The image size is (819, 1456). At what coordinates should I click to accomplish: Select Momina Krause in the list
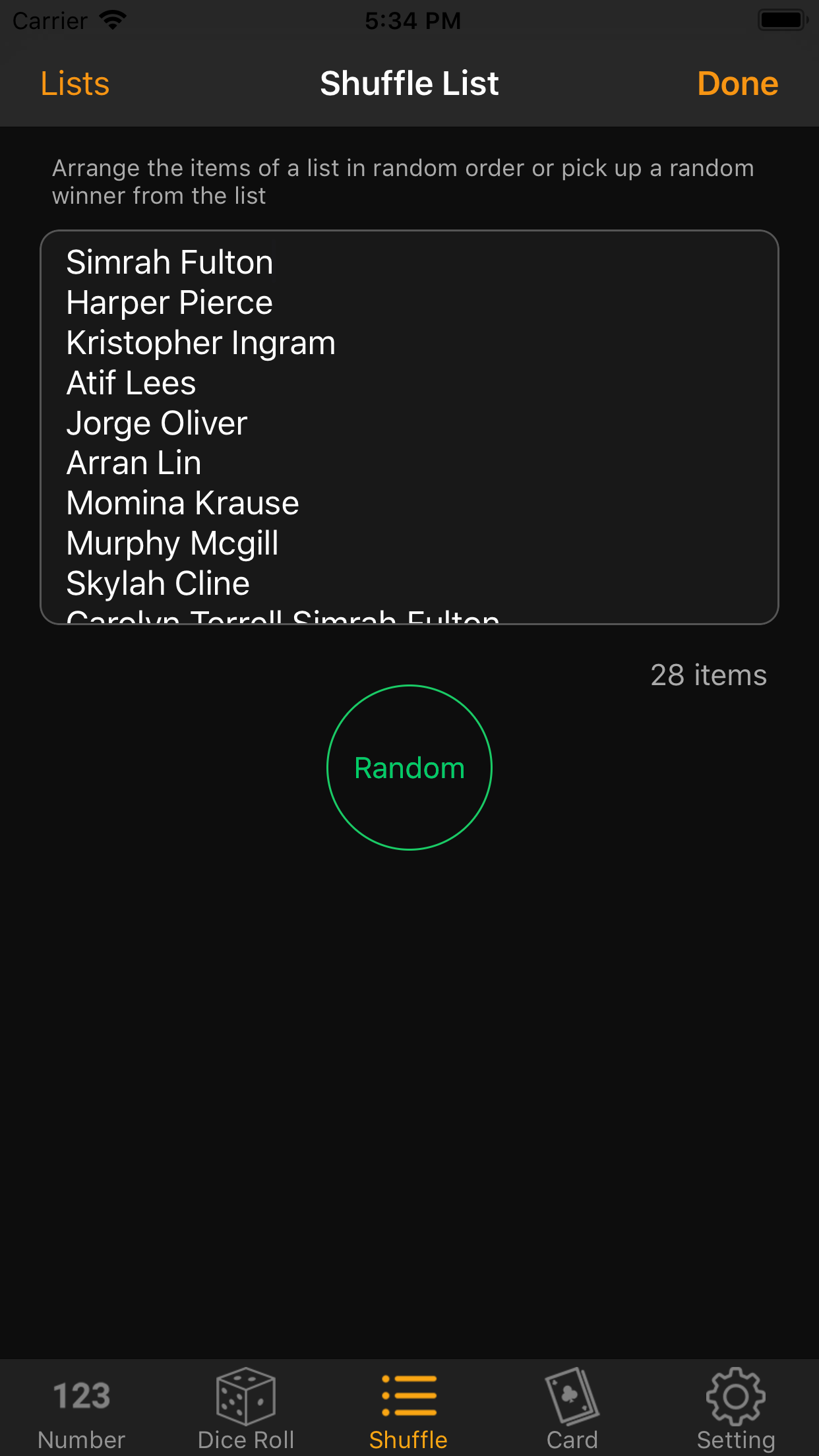pos(182,503)
